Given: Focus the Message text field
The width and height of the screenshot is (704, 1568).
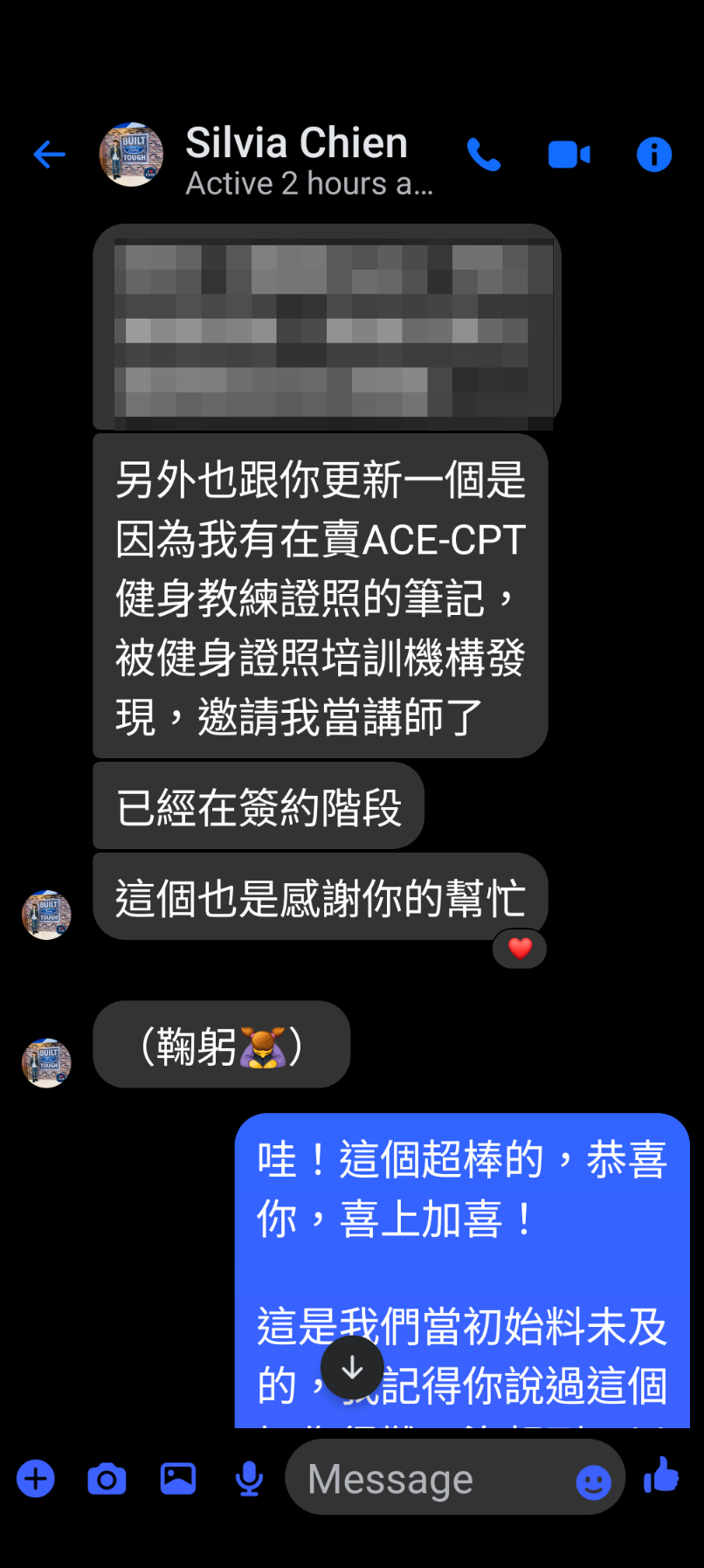Looking at the screenshot, I should coord(428,1479).
